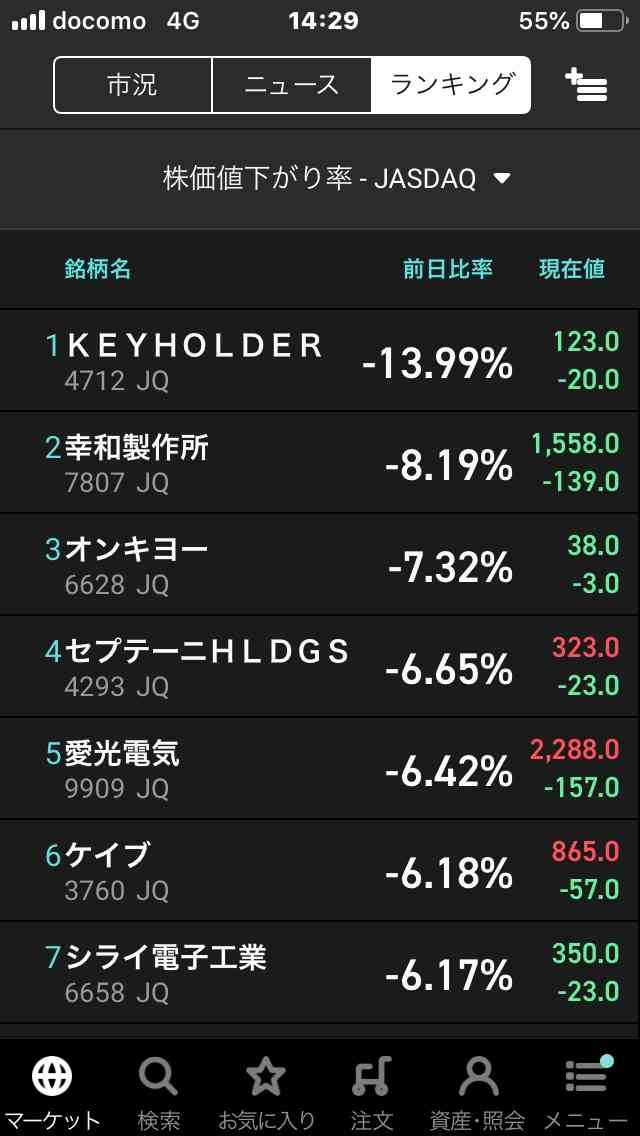Open the 検索 tab
This screenshot has height=1136, width=640.
(x=158, y=1089)
